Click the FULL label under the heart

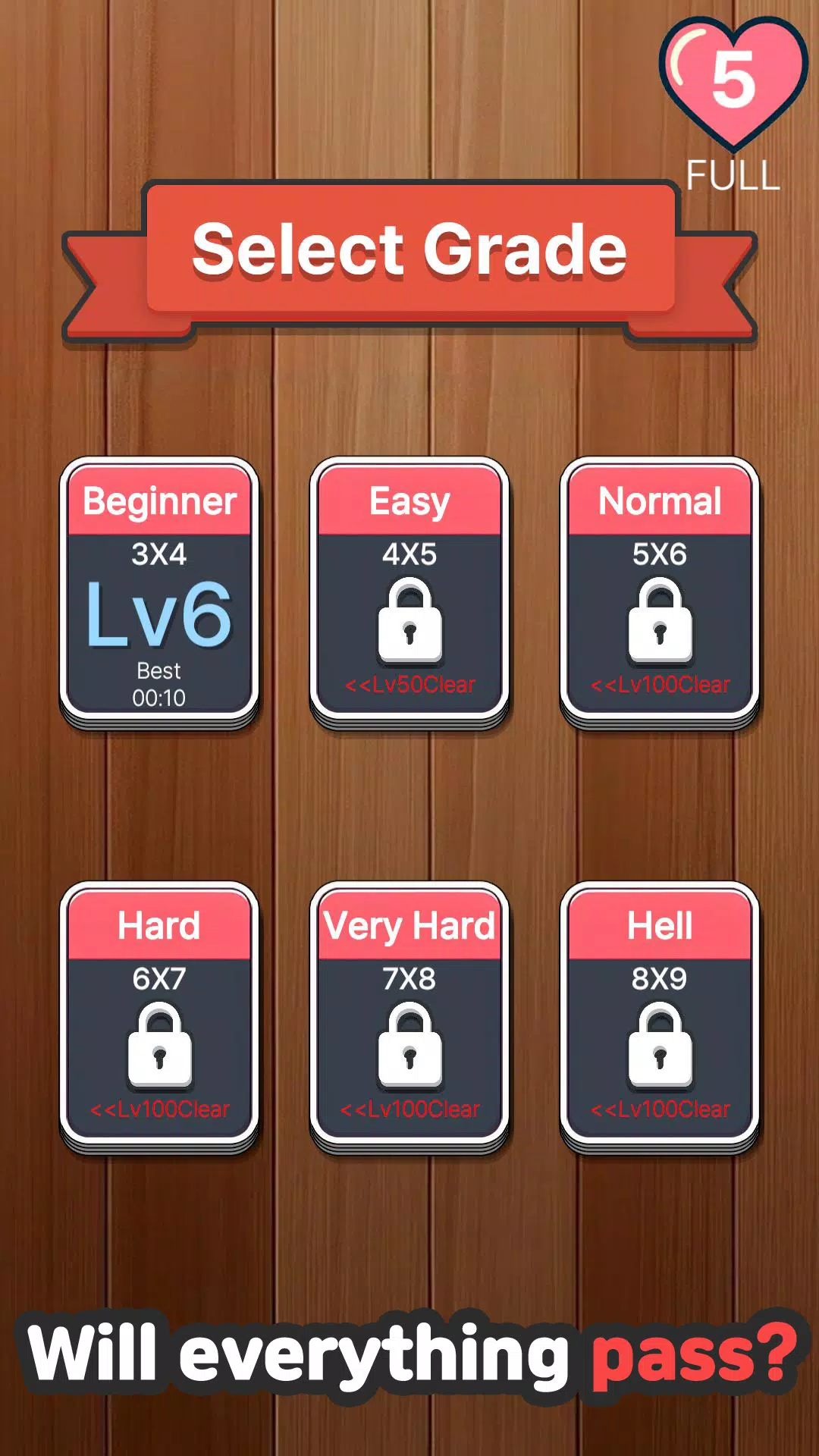[733, 174]
